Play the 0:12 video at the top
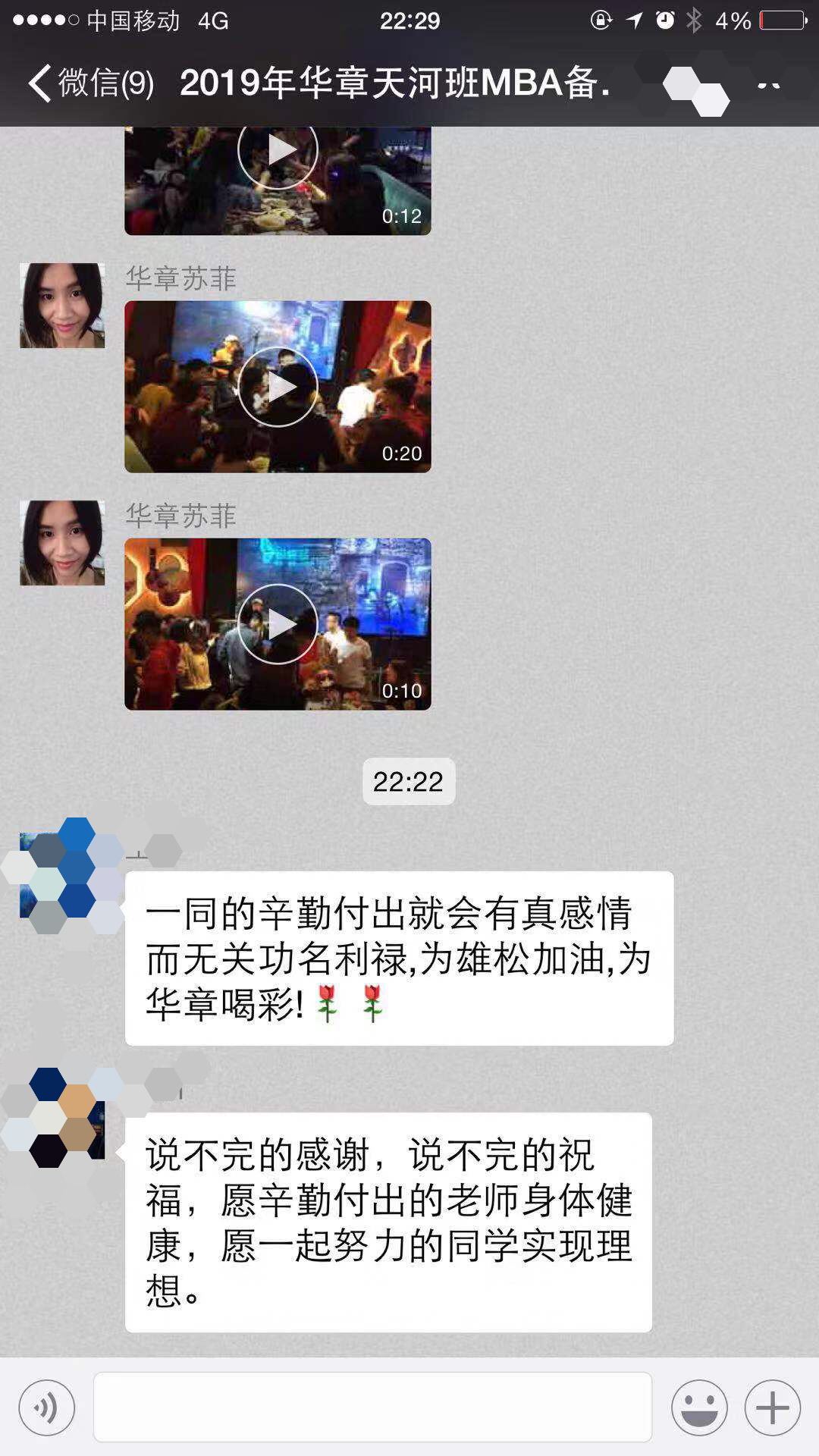This screenshot has height=1456, width=819. pyautogui.click(x=278, y=151)
